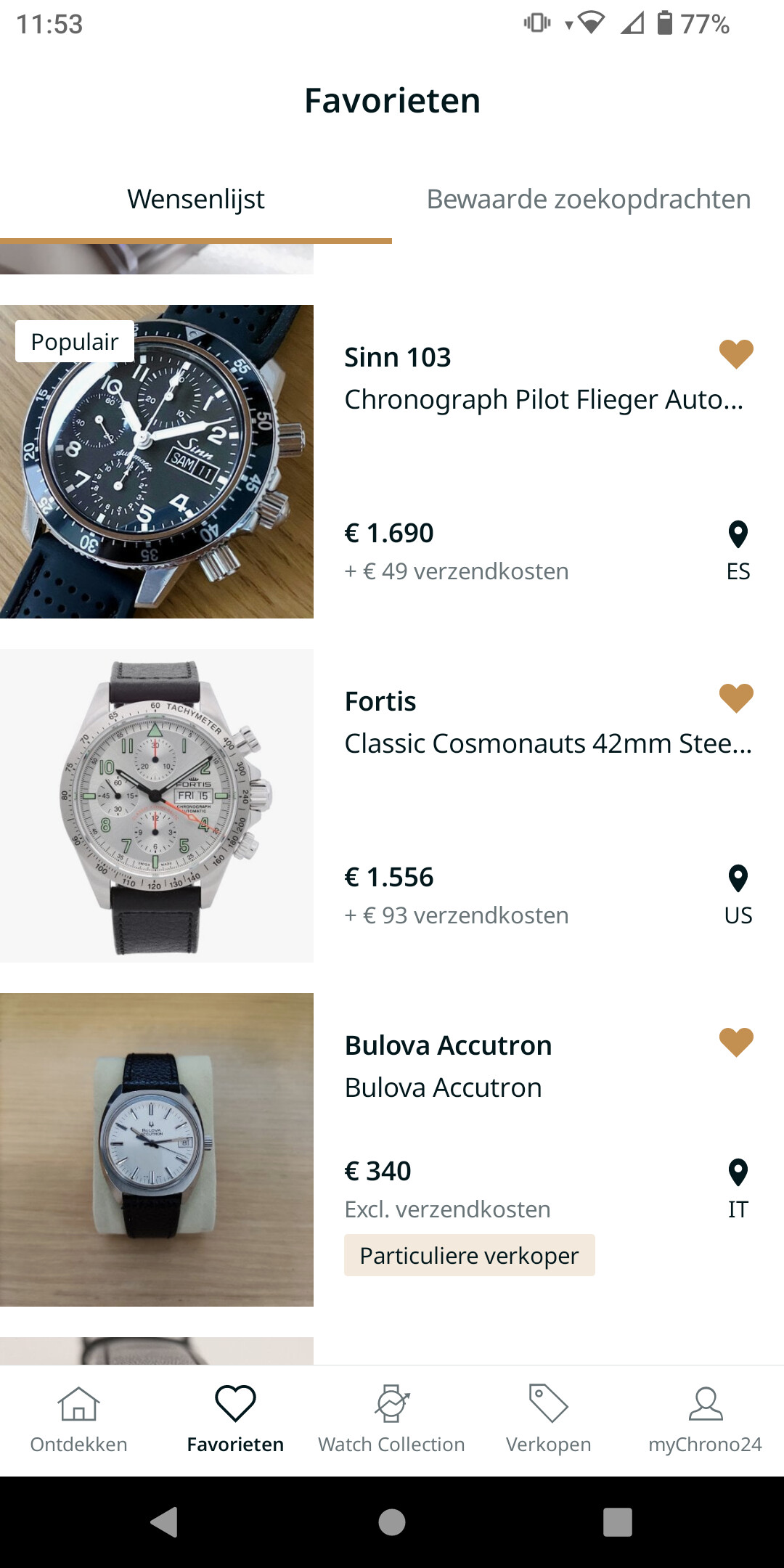The image size is (784, 1568).
Task: Switch to the Bewaarde zoekopdrachten tab
Action: [x=588, y=200]
